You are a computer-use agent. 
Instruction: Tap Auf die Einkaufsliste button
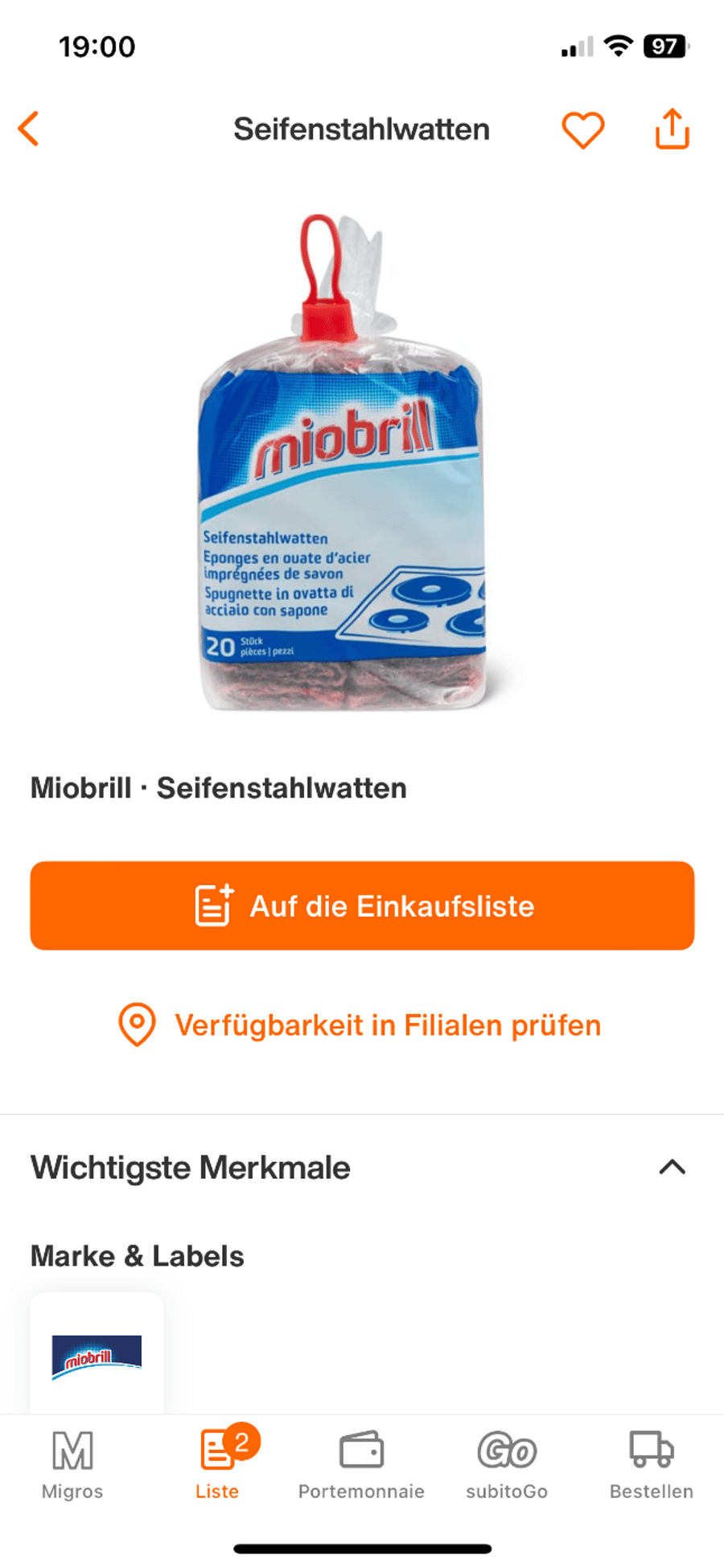tap(362, 905)
